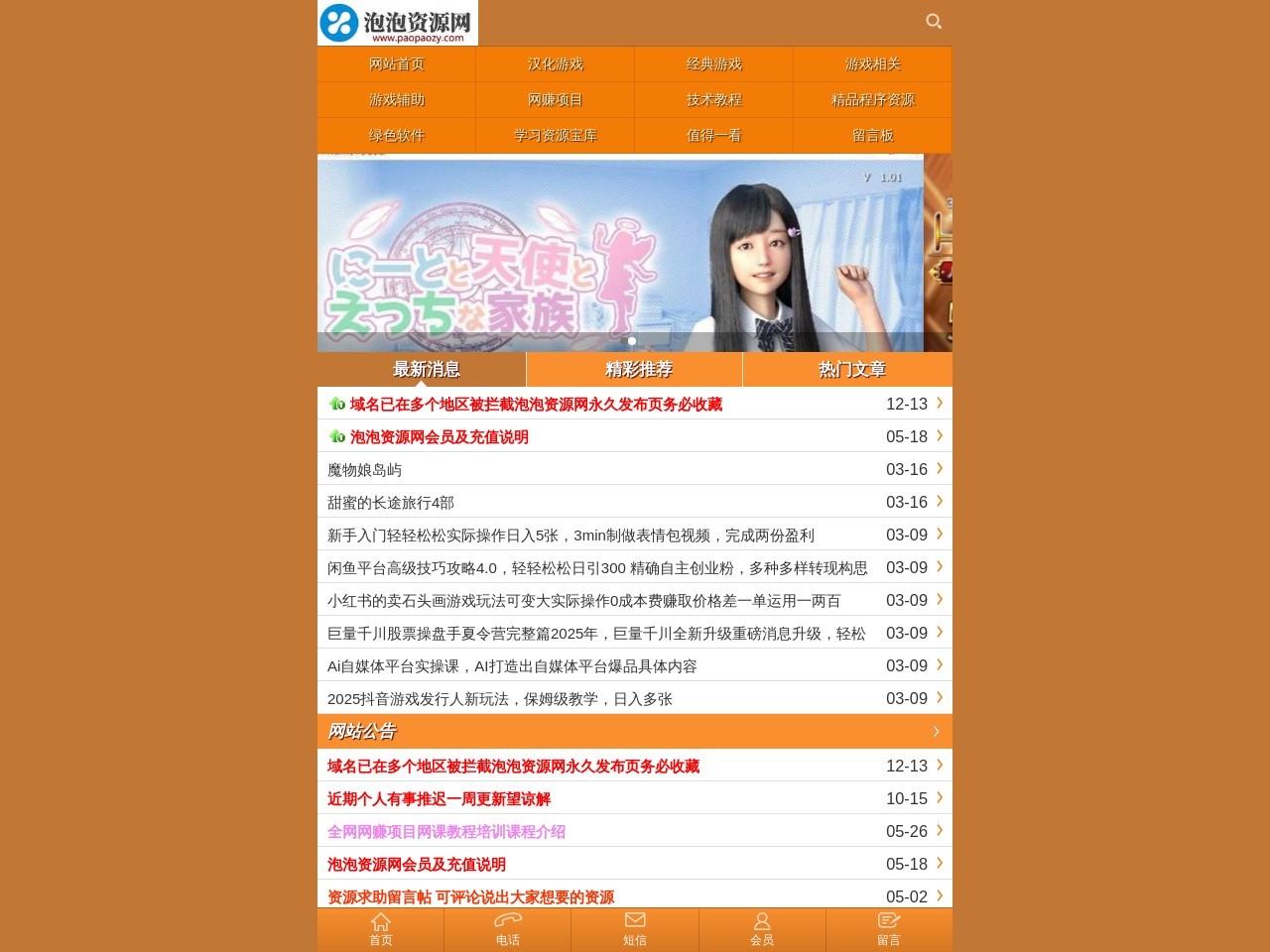
Task: Open the angel family game banner
Action: tap(620, 253)
